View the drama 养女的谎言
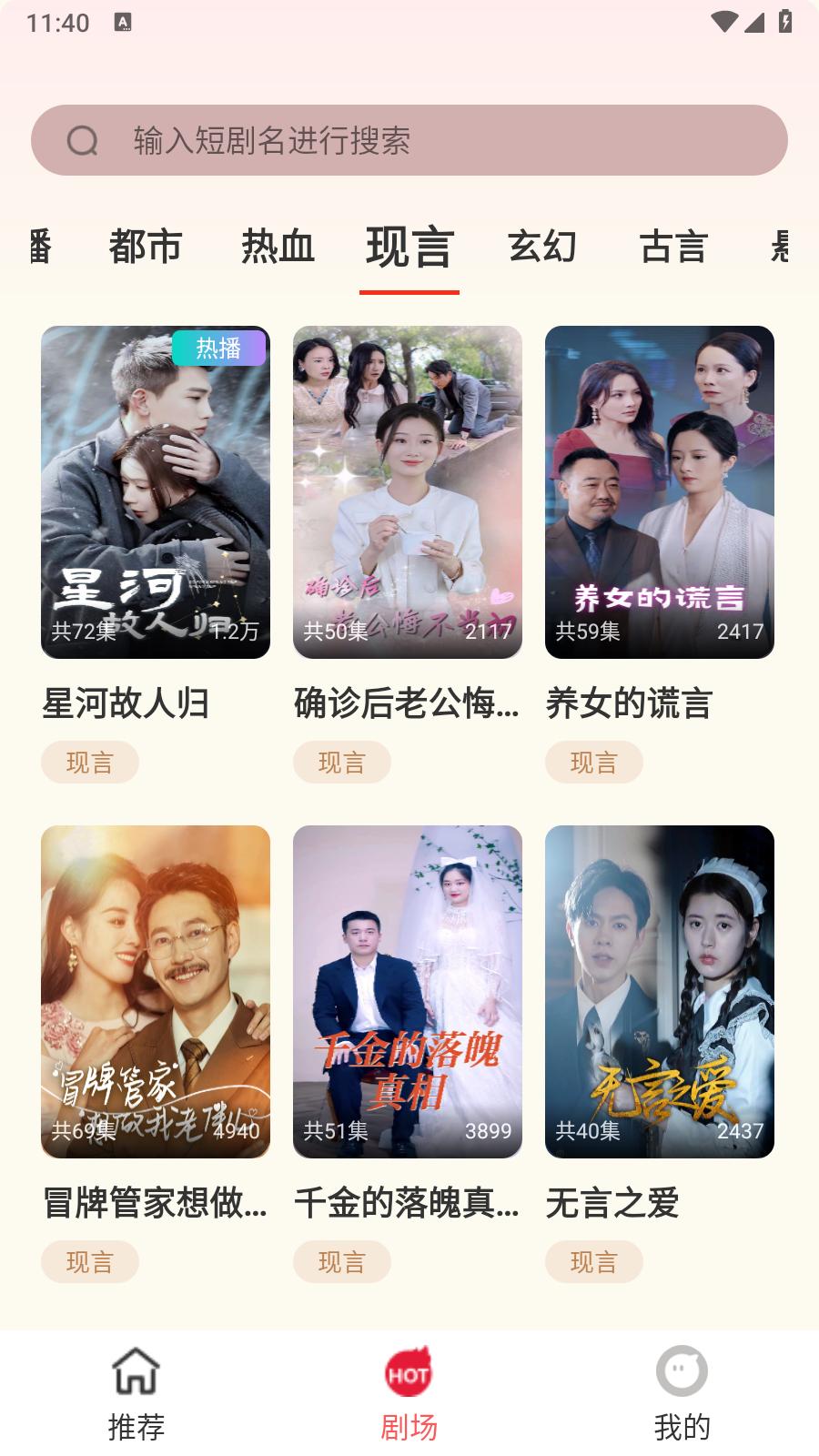819x1456 pixels. click(x=660, y=492)
